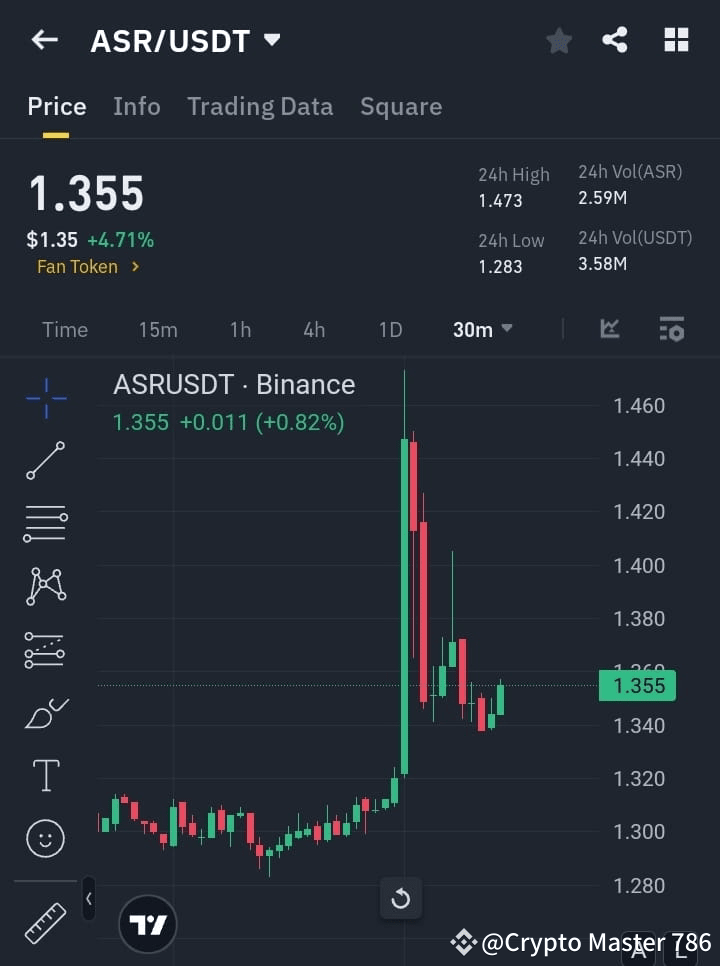Share the ASR/USDT chart
The height and width of the screenshot is (966, 720).
point(615,40)
